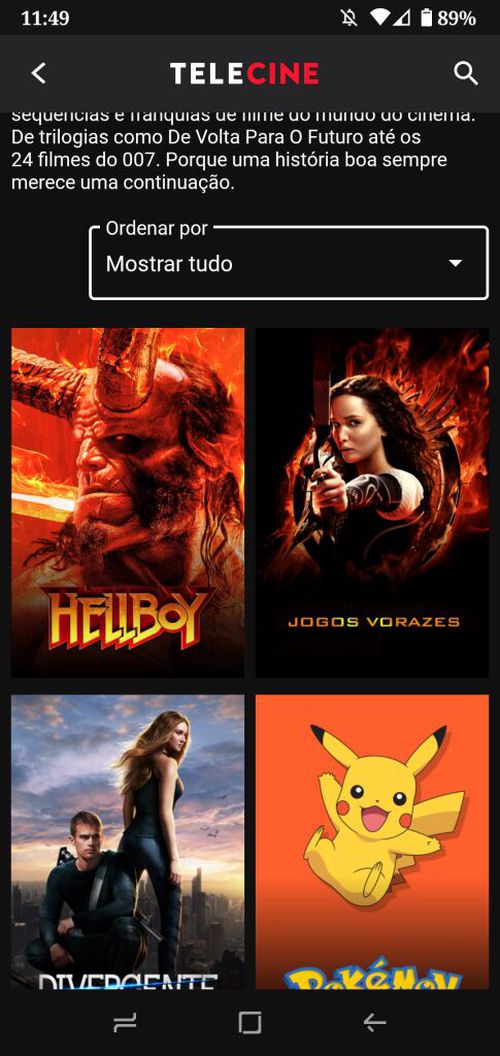Go back using the app bar arrow
Image resolution: width=500 pixels, height=1056 pixels.
(x=39, y=73)
